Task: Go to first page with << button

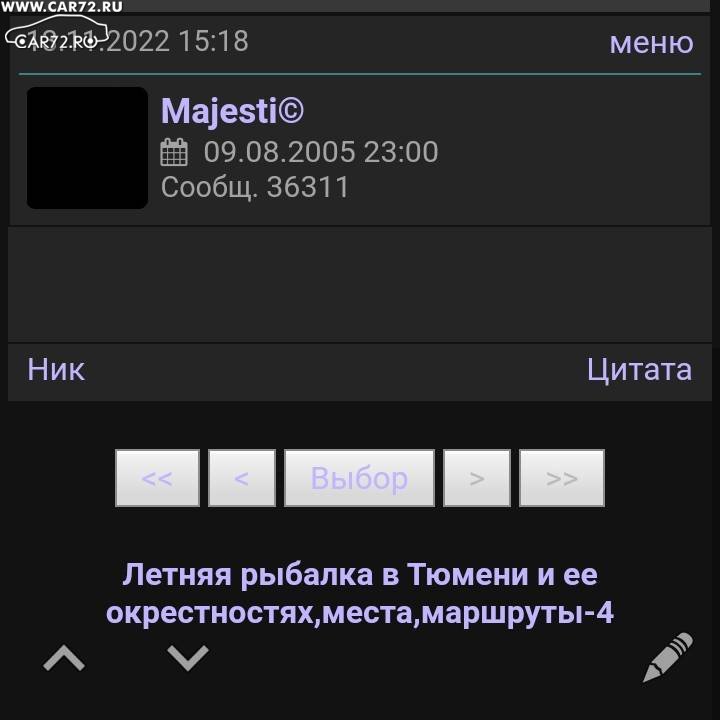Action: 157,478
